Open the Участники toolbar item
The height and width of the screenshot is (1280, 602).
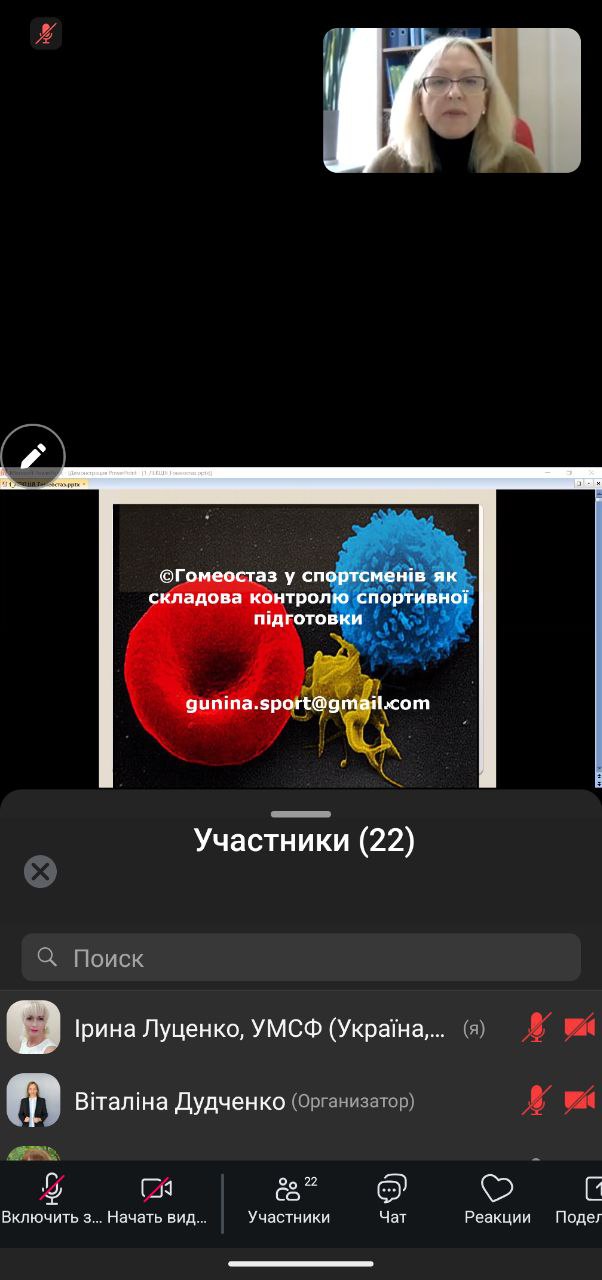click(289, 1200)
